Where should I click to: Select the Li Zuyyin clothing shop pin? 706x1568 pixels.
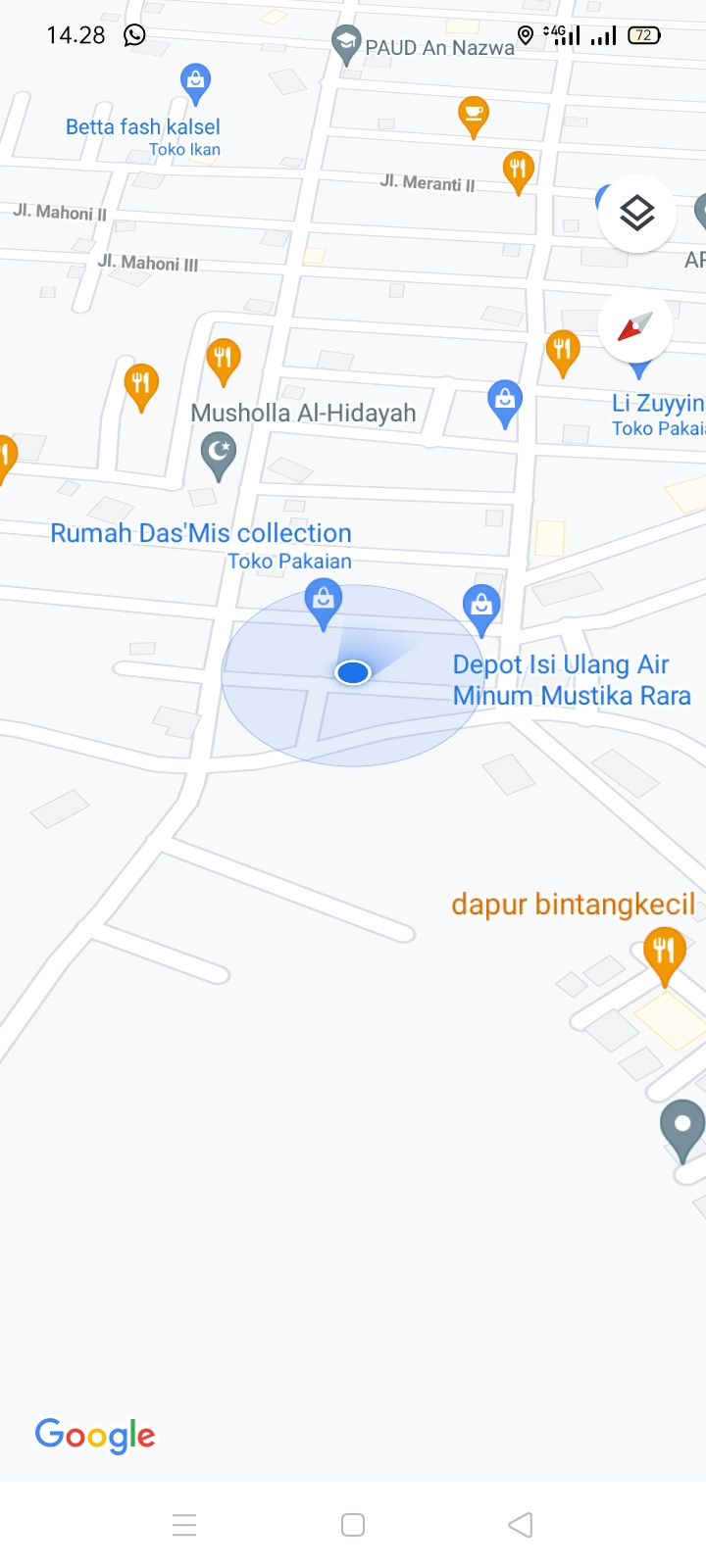point(639,368)
